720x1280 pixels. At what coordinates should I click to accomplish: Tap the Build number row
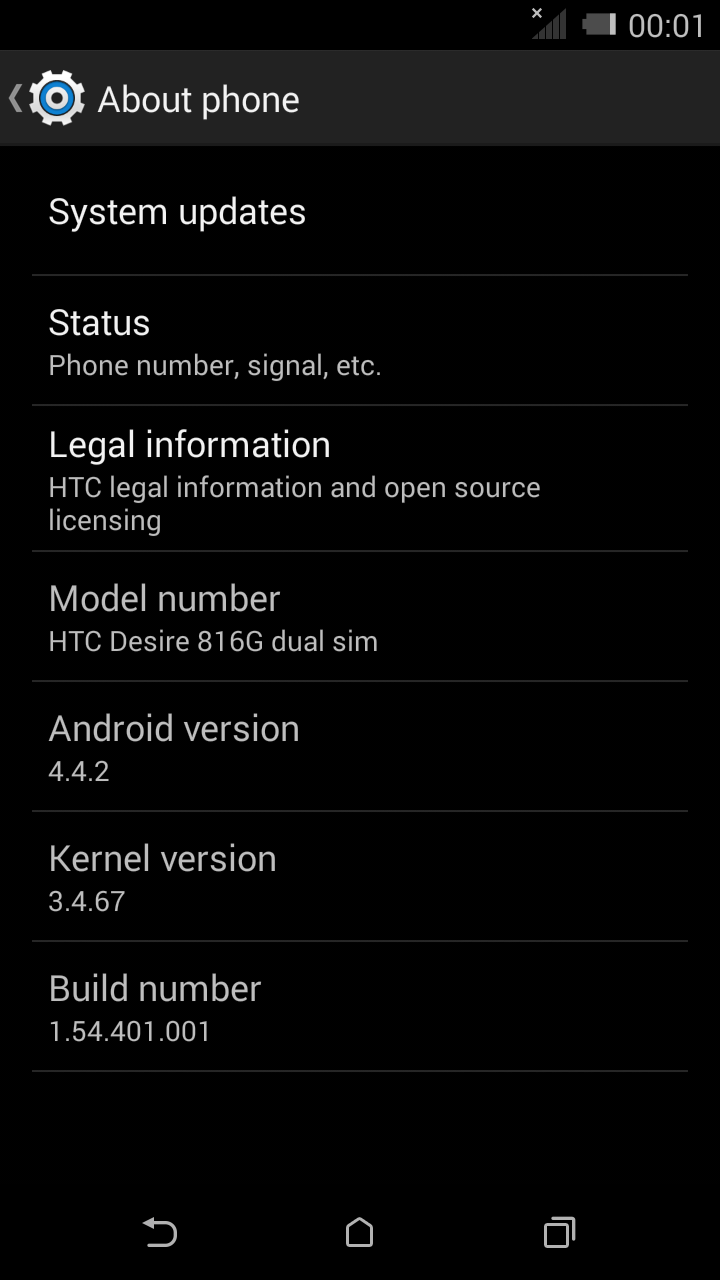click(360, 1007)
